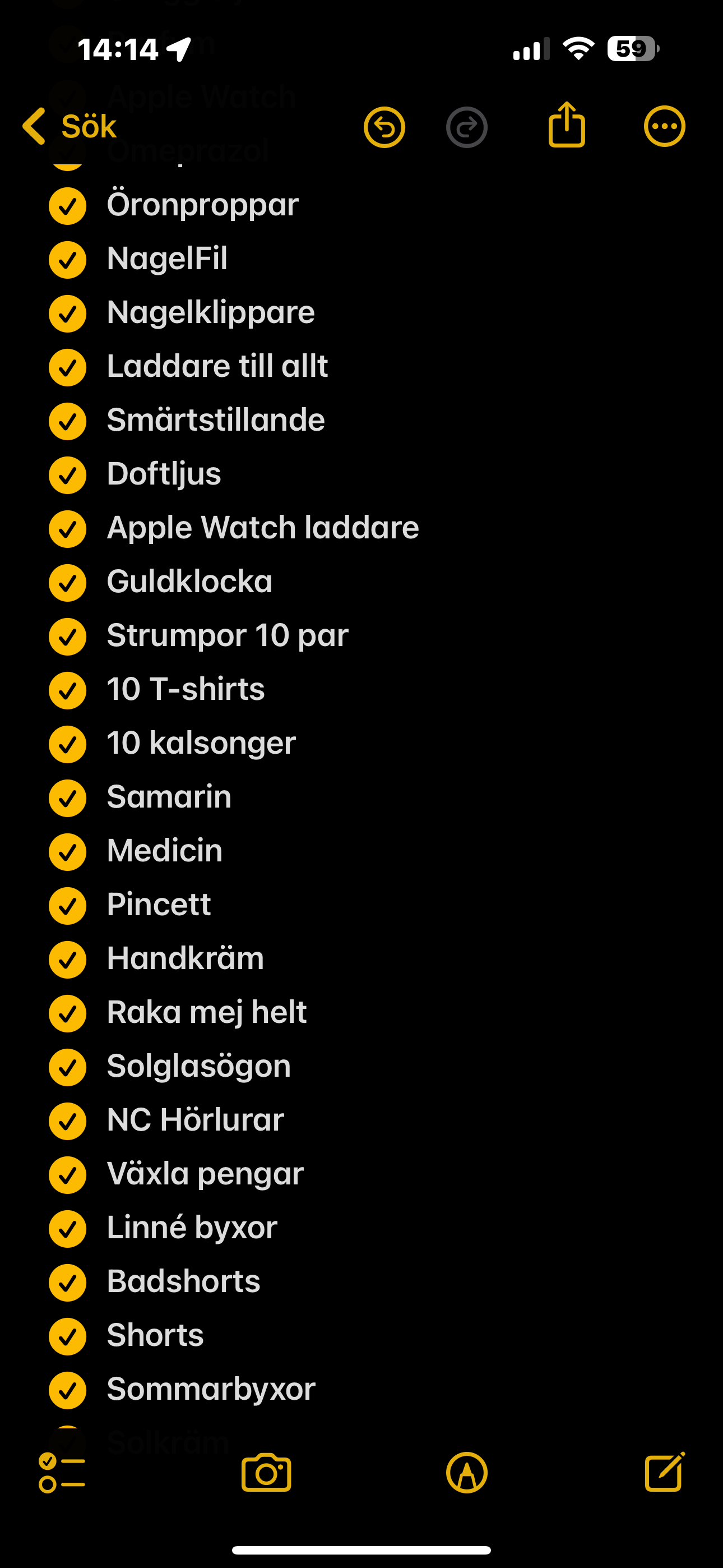Open the markup pen tool

point(467,1473)
